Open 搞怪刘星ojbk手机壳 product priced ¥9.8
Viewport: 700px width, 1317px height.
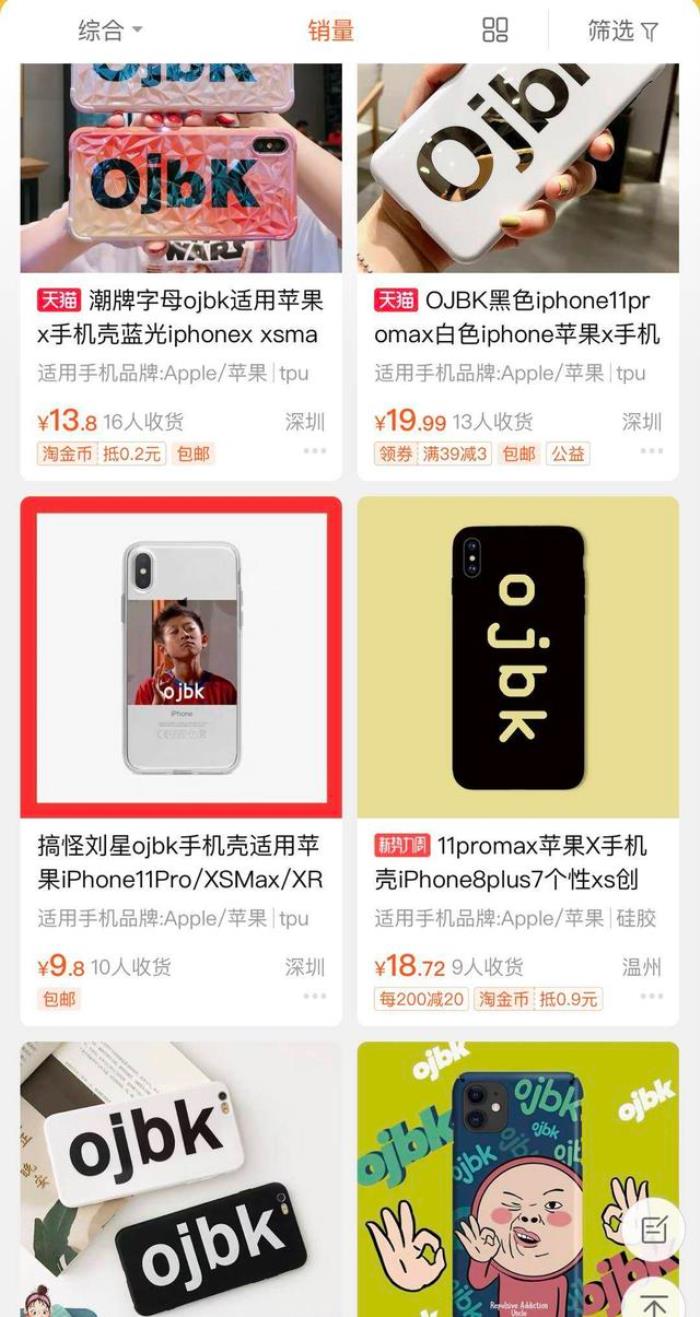180,862
